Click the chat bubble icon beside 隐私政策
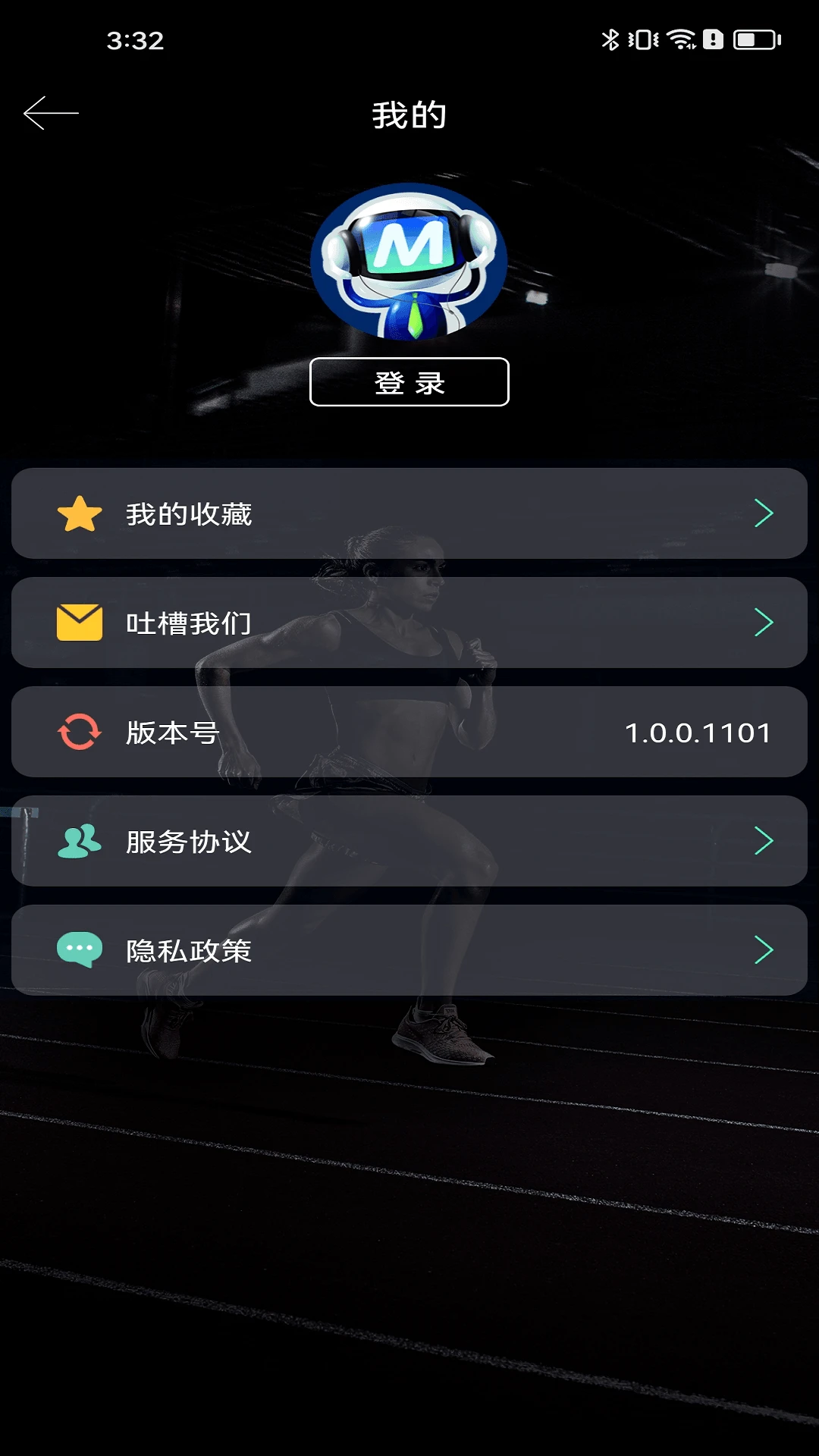The width and height of the screenshot is (819, 1456). (80, 949)
